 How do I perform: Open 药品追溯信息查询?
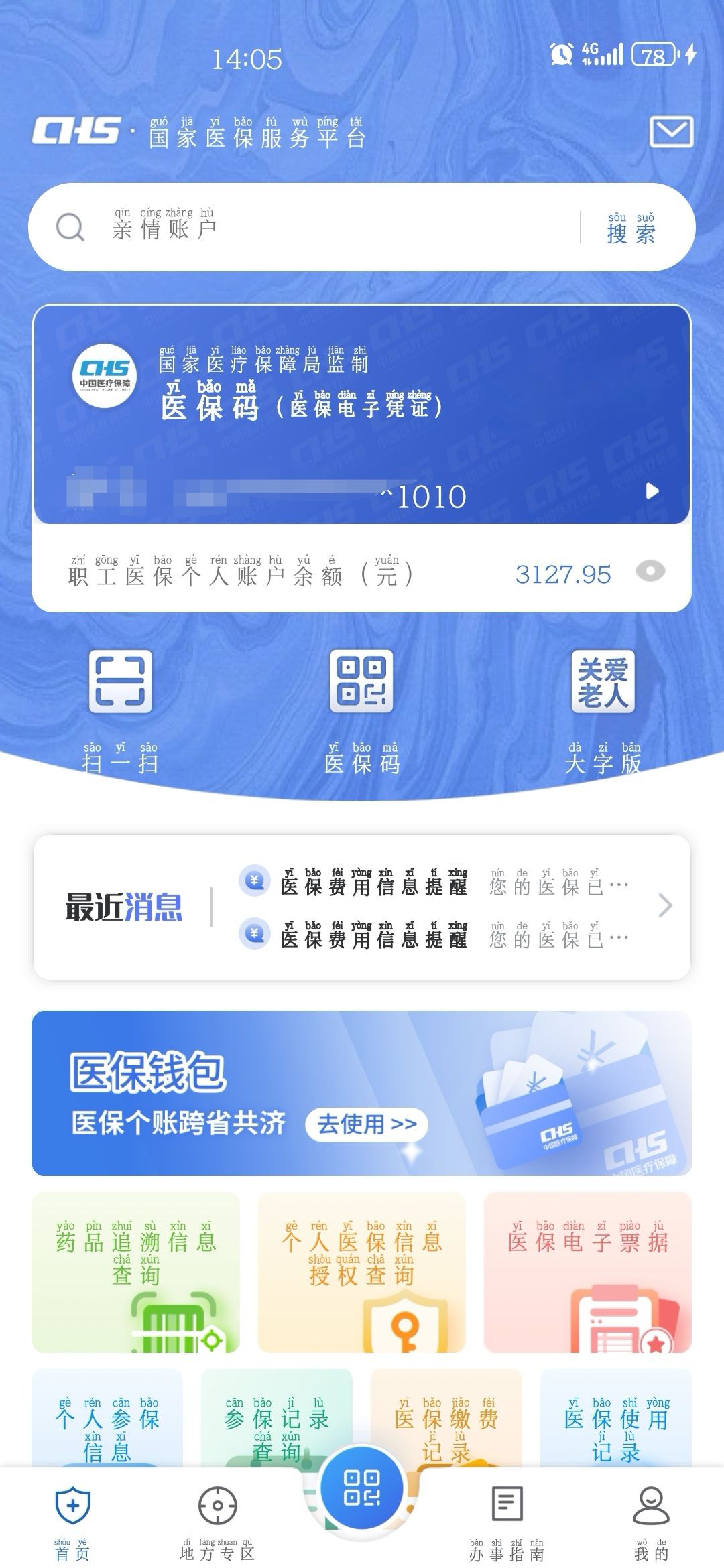[136, 1271]
